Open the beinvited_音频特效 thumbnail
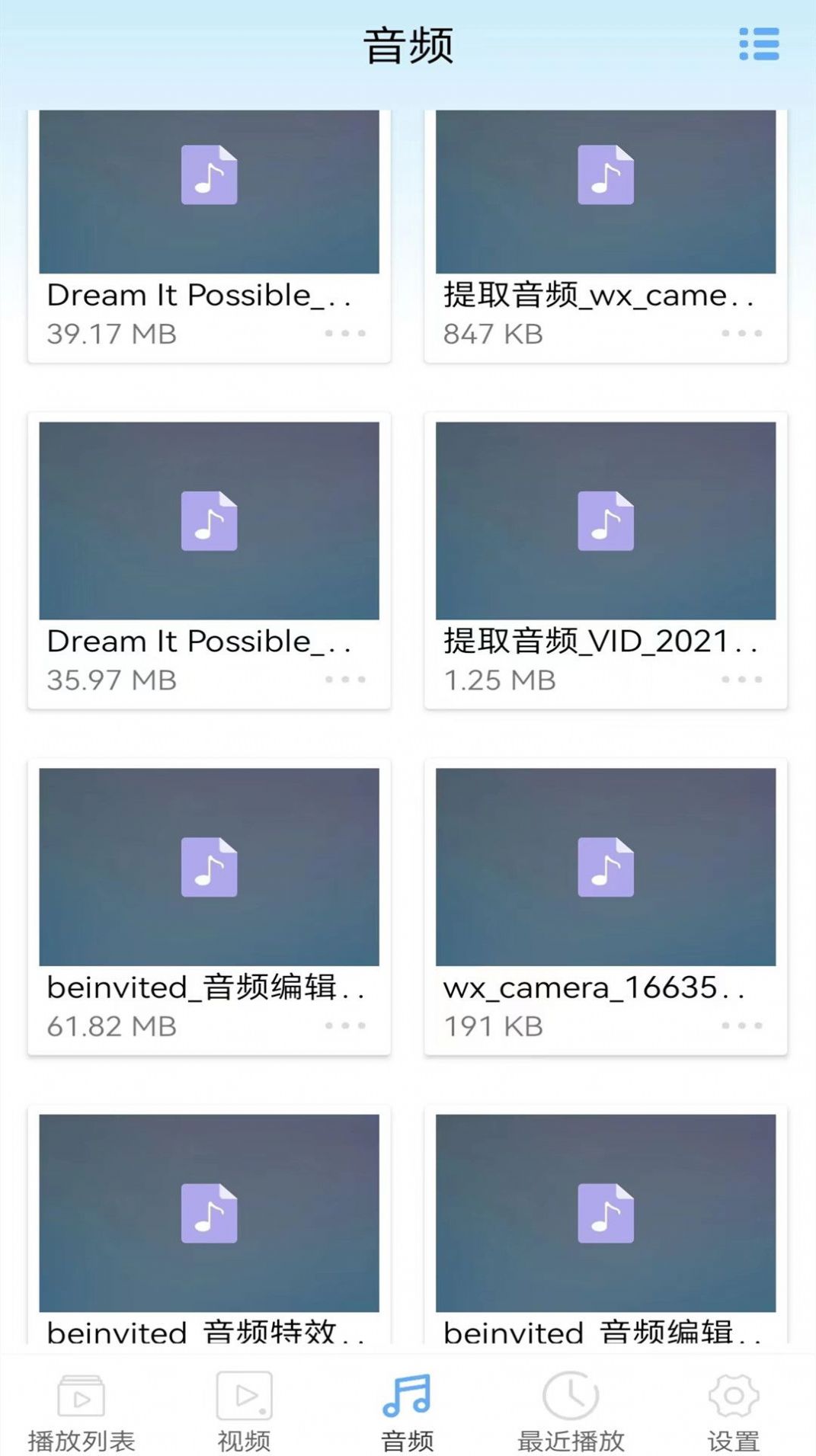This screenshot has height=1456, width=816. (x=208, y=1211)
